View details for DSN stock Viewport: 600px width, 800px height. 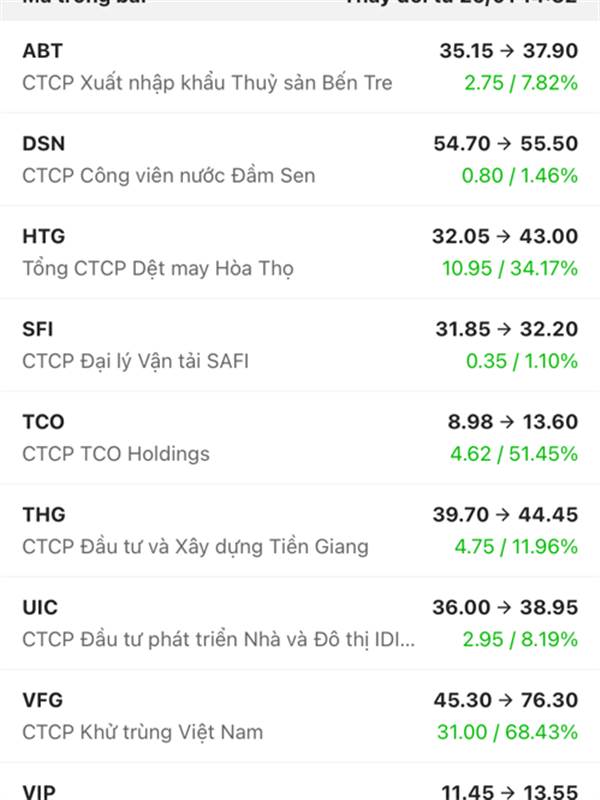coord(300,160)
